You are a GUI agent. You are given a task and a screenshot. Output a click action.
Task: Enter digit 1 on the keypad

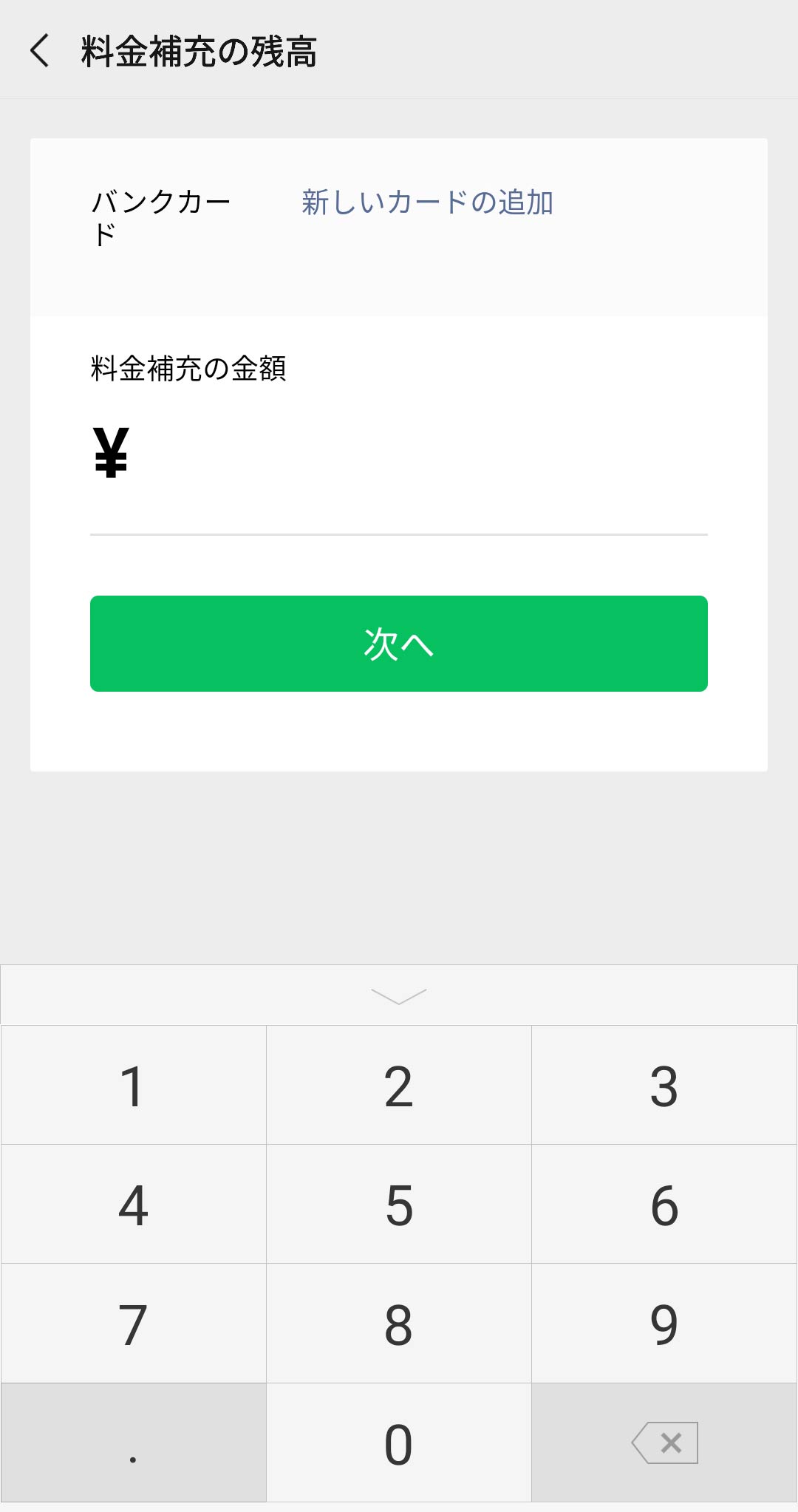[133, 1086]
